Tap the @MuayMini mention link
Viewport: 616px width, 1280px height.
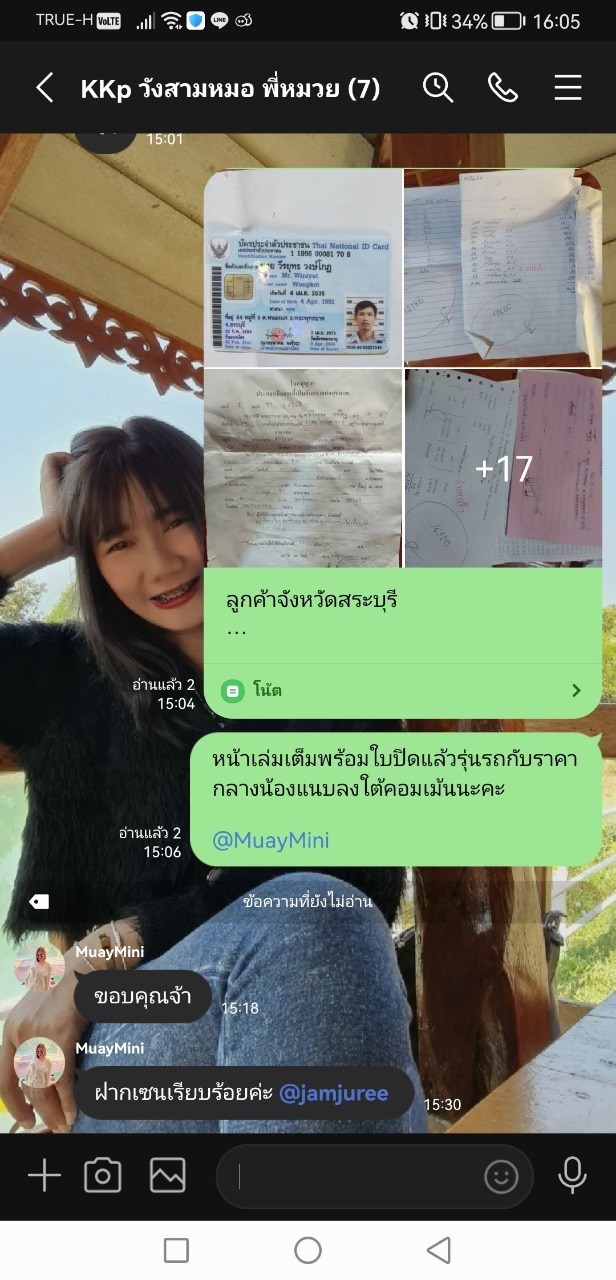pos(270,840)
